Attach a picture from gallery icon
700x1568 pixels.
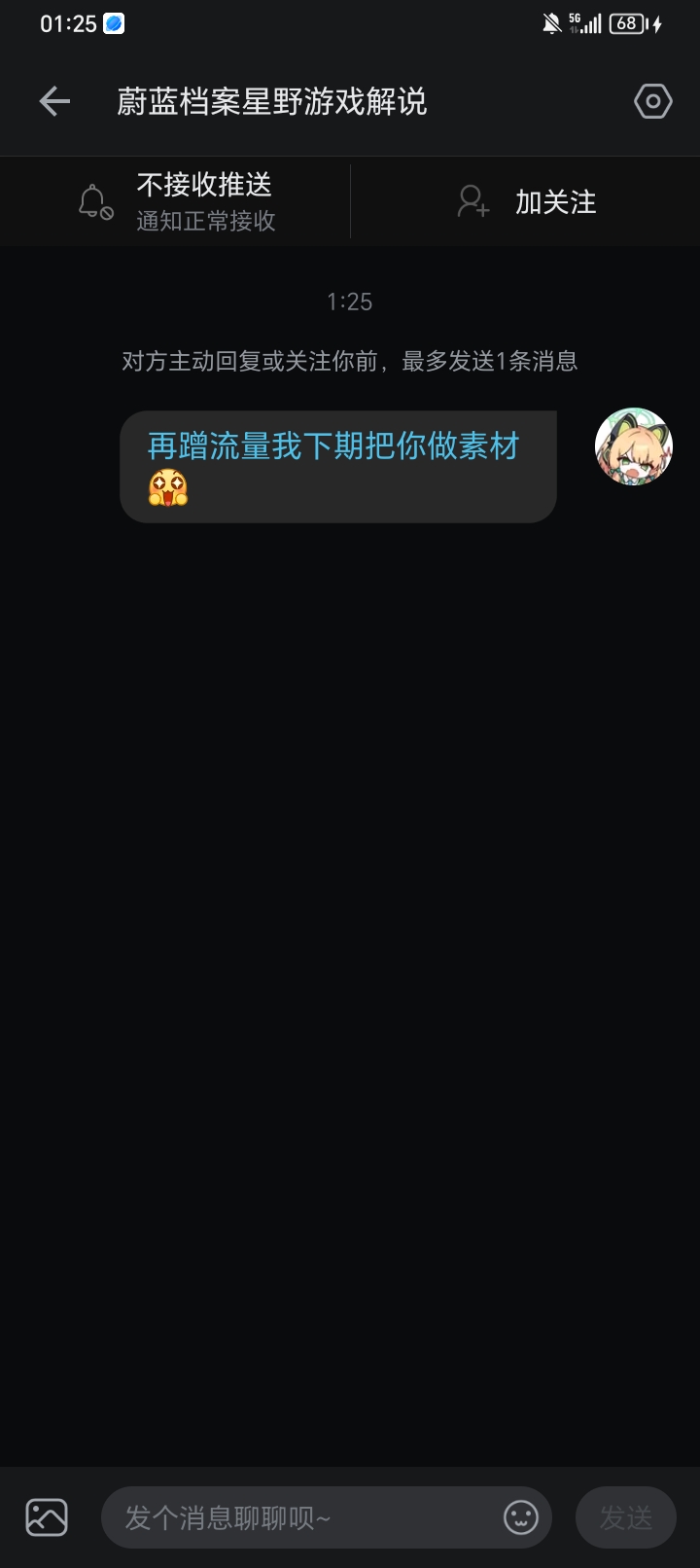(47, 1517)
